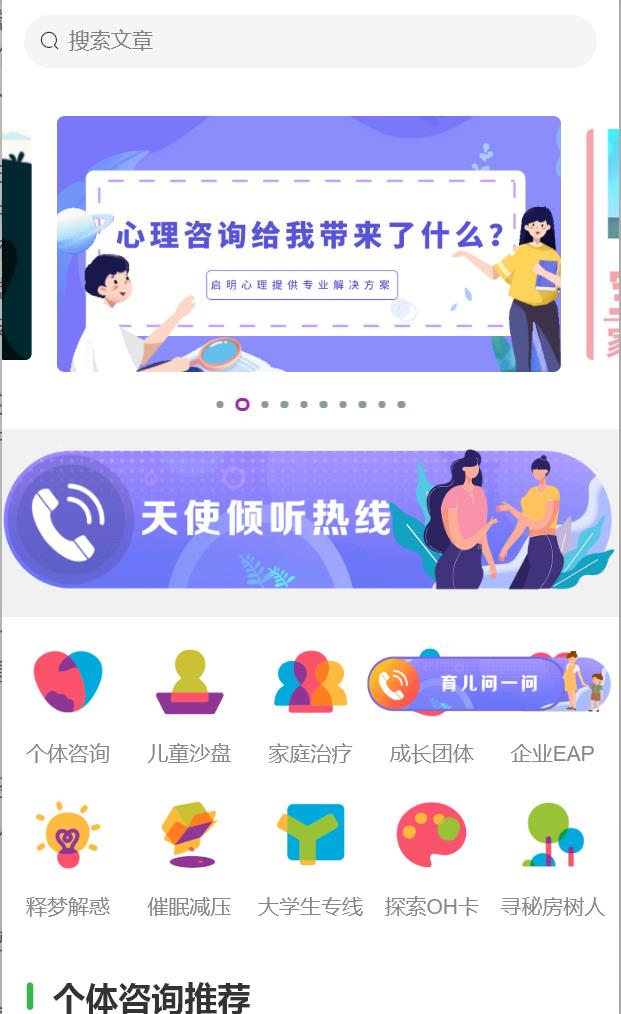Open 企业EAP service
This screenshot has width=621, height=1014.
pos(552,753)
